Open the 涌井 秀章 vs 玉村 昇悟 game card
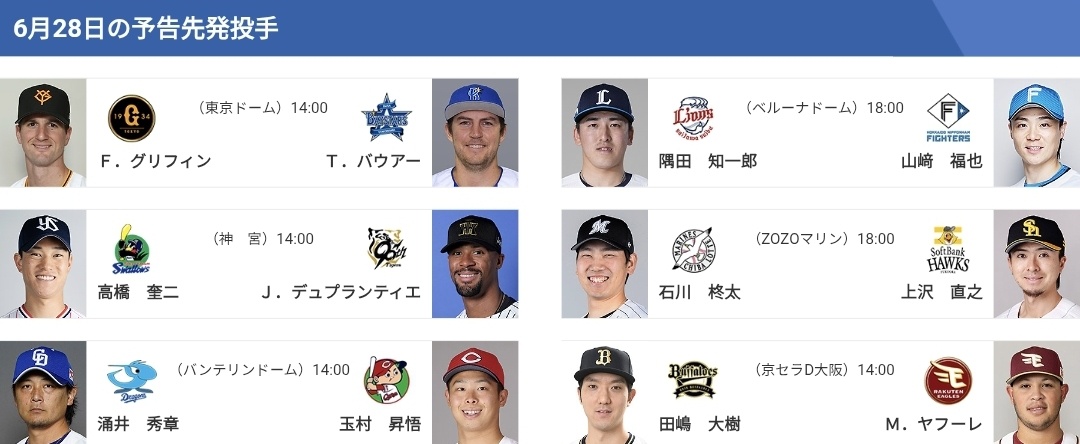1080x444 pixels. pos(259,394)
